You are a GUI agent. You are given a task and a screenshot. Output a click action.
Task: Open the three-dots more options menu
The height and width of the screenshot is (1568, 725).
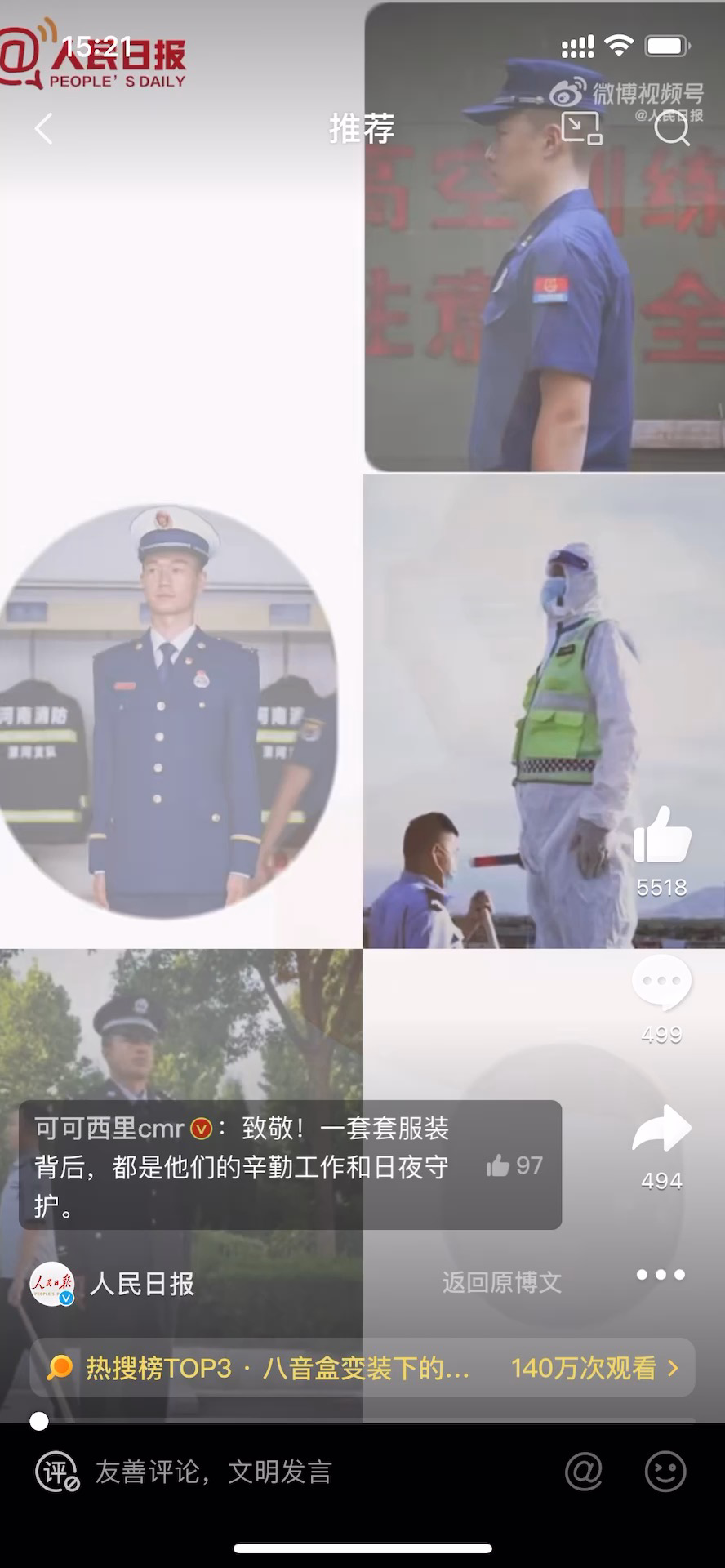[x=661, y=1274]
